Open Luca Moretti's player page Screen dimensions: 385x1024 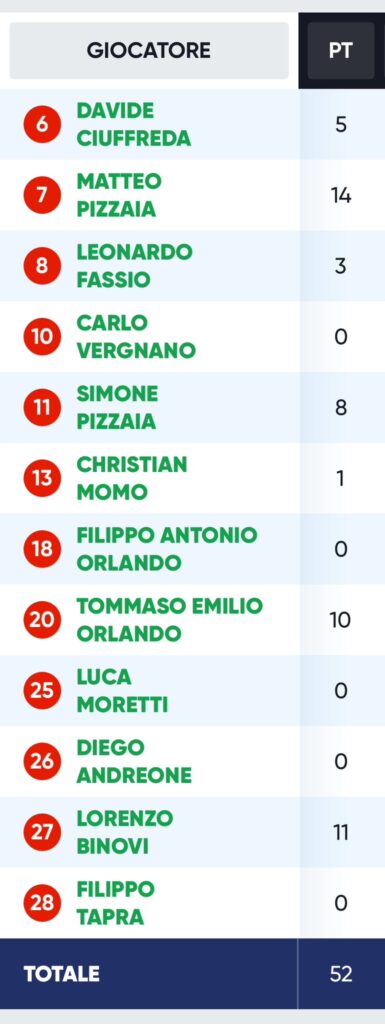click(122, 691)
